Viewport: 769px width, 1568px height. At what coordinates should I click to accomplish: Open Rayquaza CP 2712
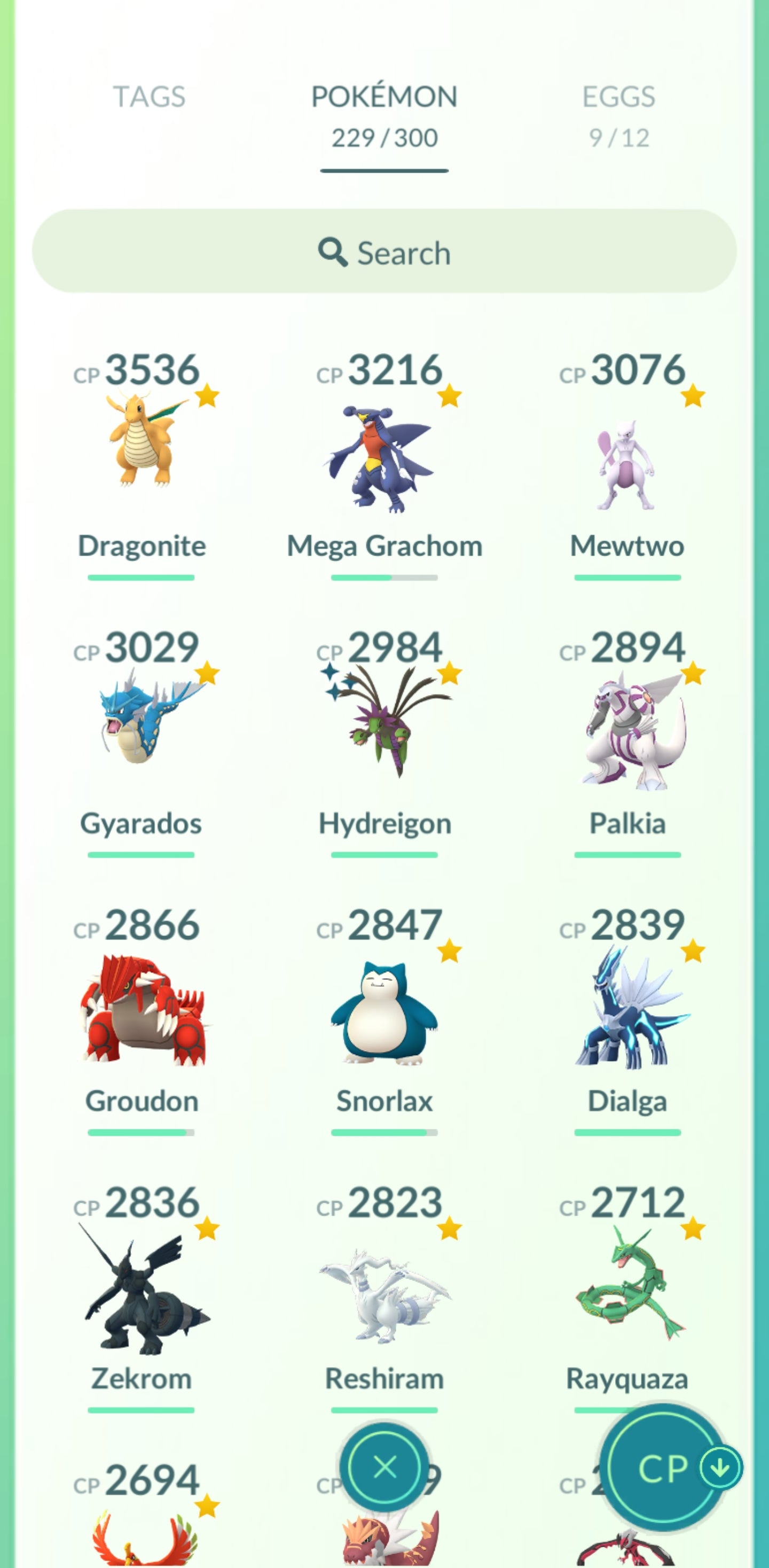tap(626, 1284)
